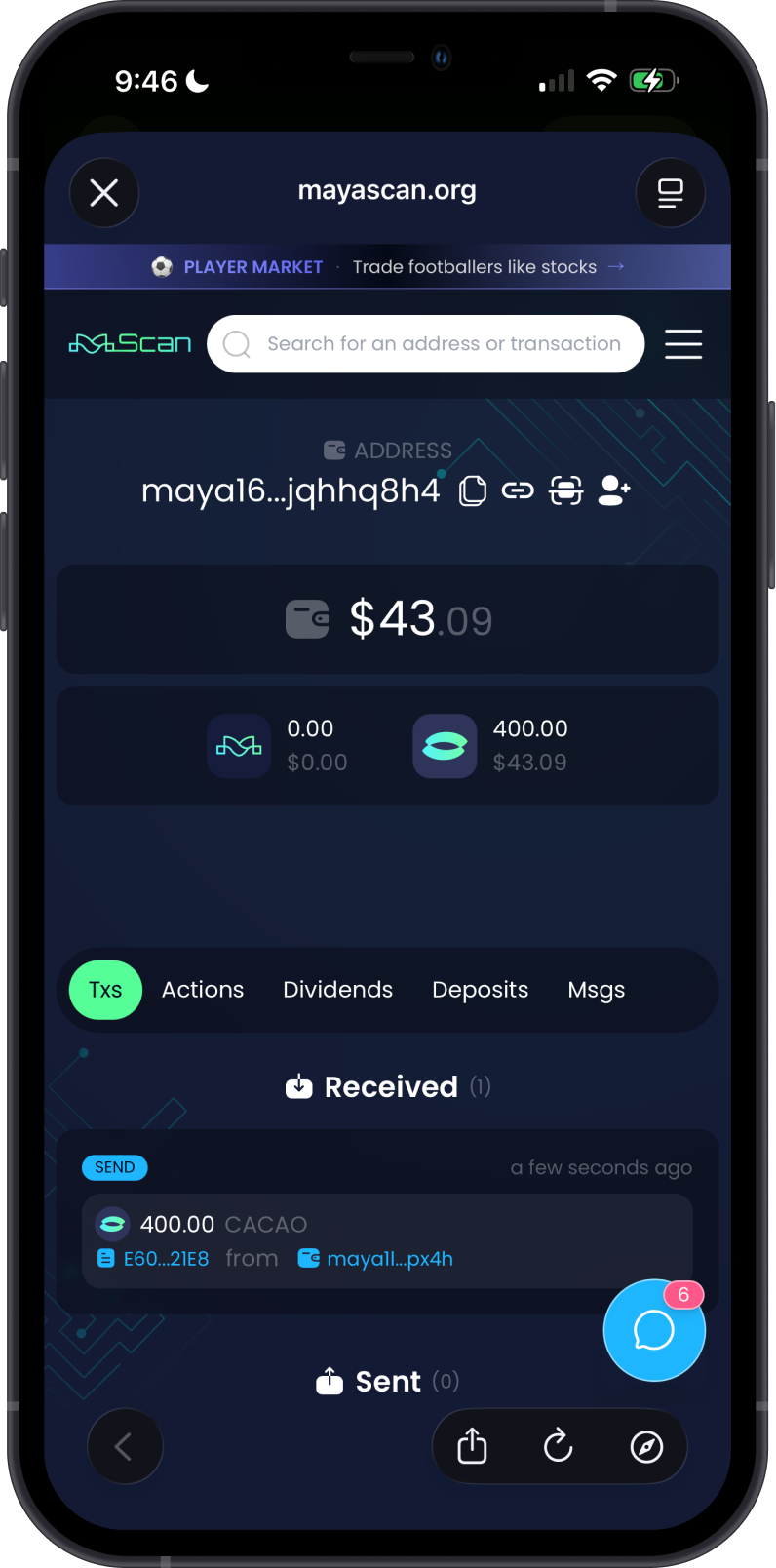Copy the maya16...jqhhq8h4 address
Viewport: 776px width, 1568px height.
[473, 490]
